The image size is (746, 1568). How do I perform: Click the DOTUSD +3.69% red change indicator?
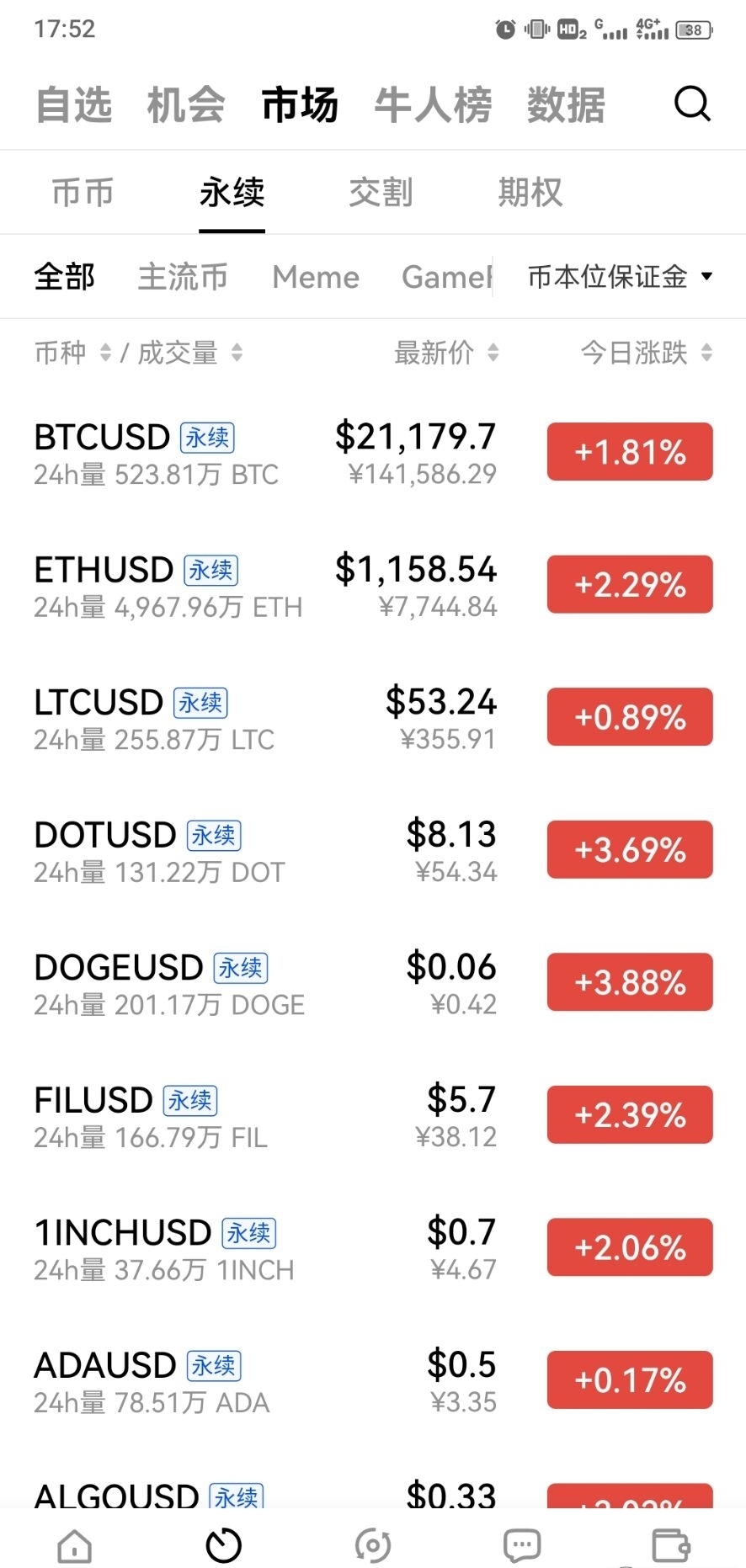click(x=629, y=849)
